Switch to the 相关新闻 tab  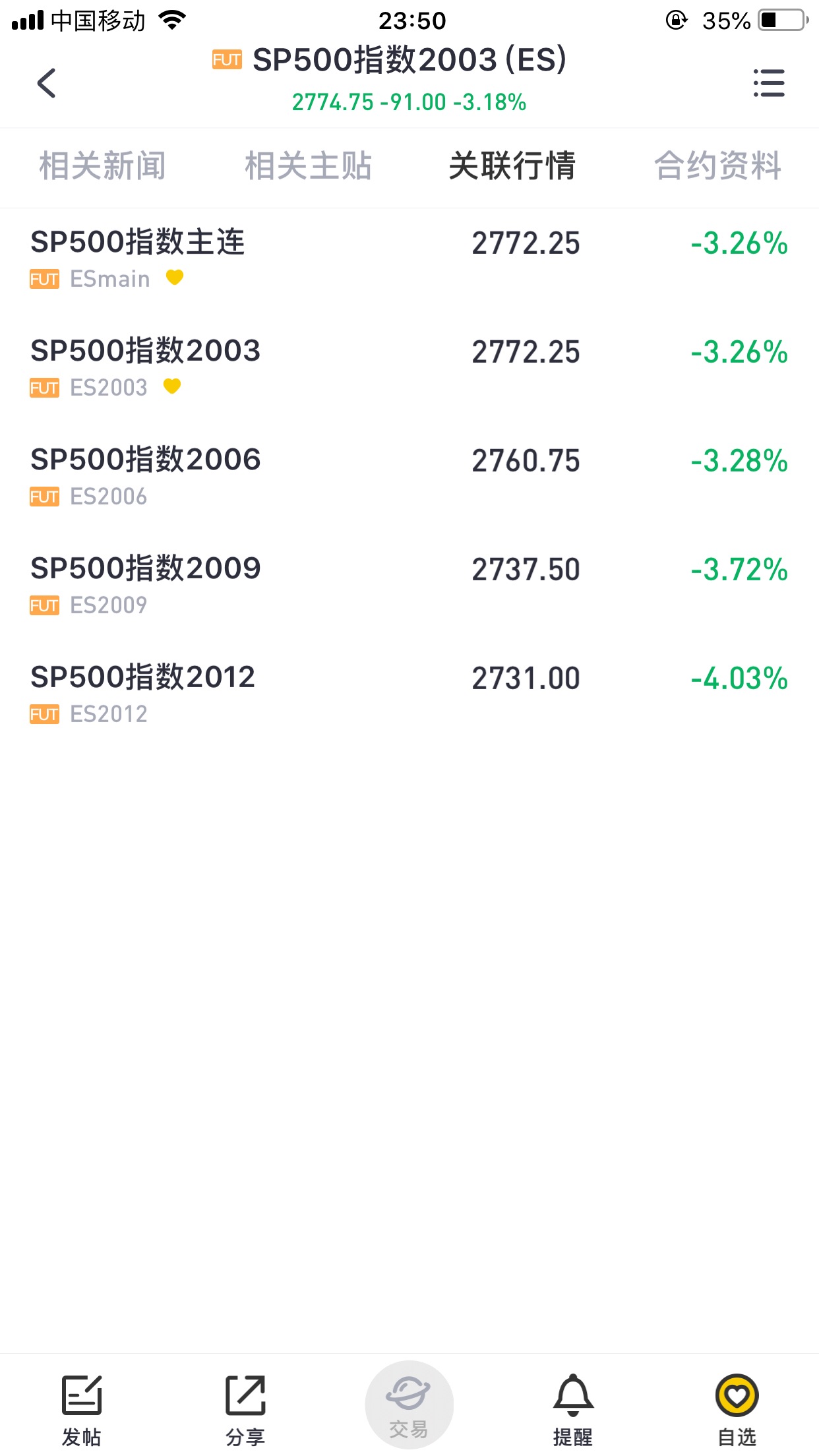103,166
